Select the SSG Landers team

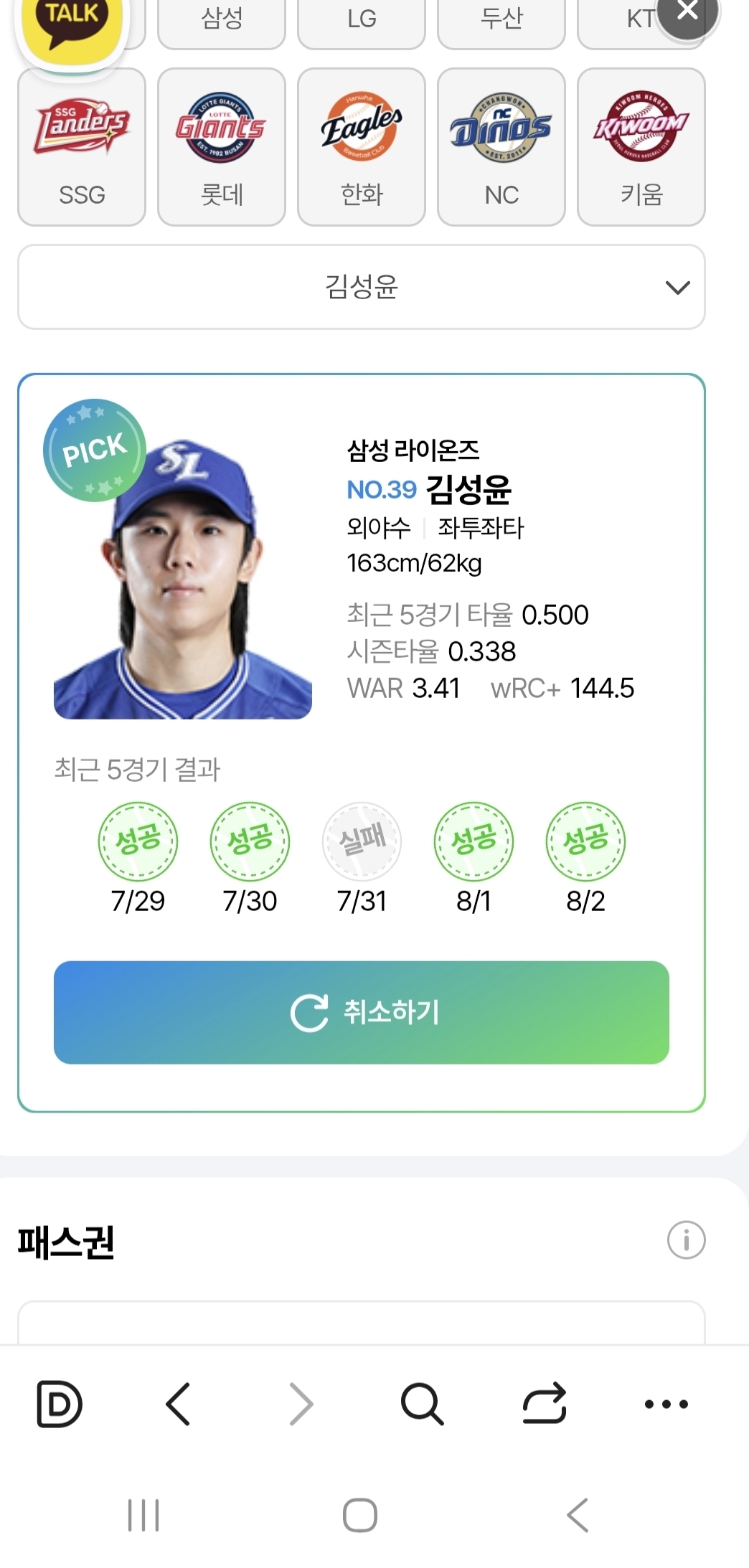pyautogui.click(x=82, y=147)
